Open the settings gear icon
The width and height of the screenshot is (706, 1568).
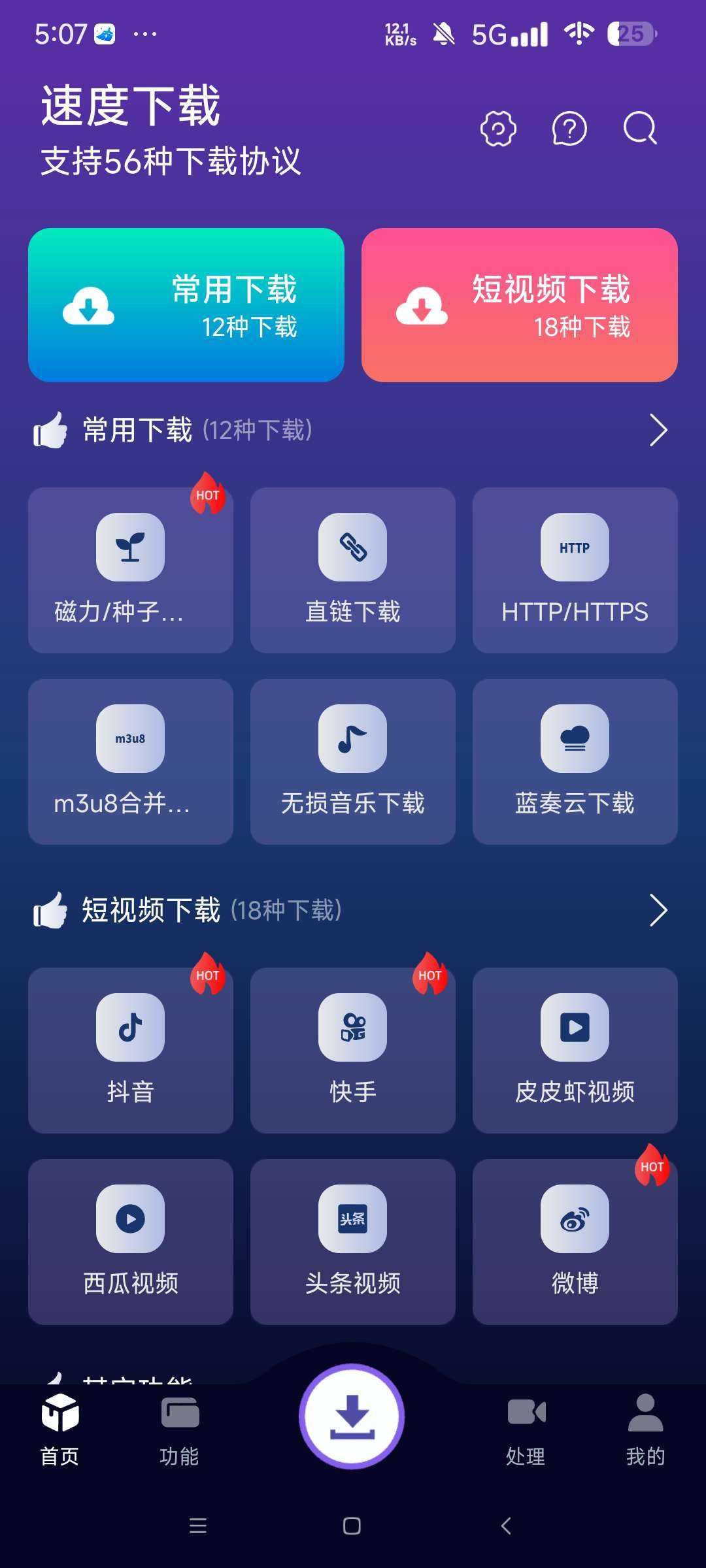tap(498, 128)
